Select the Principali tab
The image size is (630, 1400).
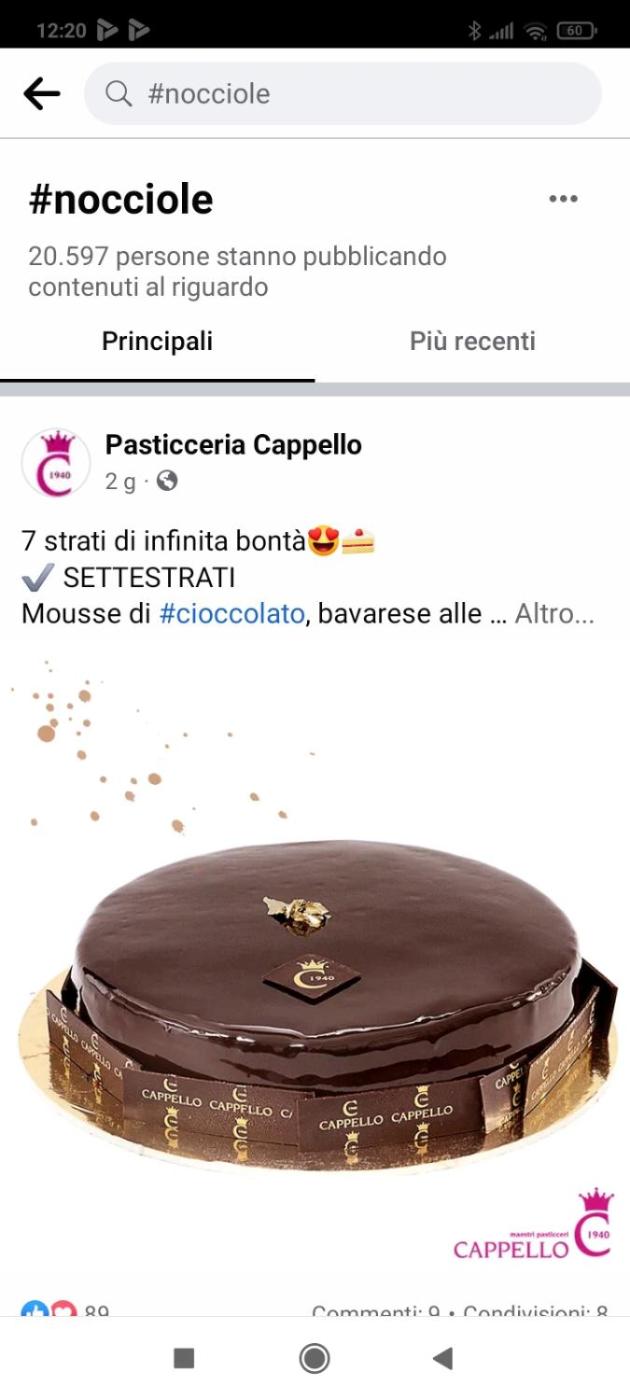click(x=157, y=342)
